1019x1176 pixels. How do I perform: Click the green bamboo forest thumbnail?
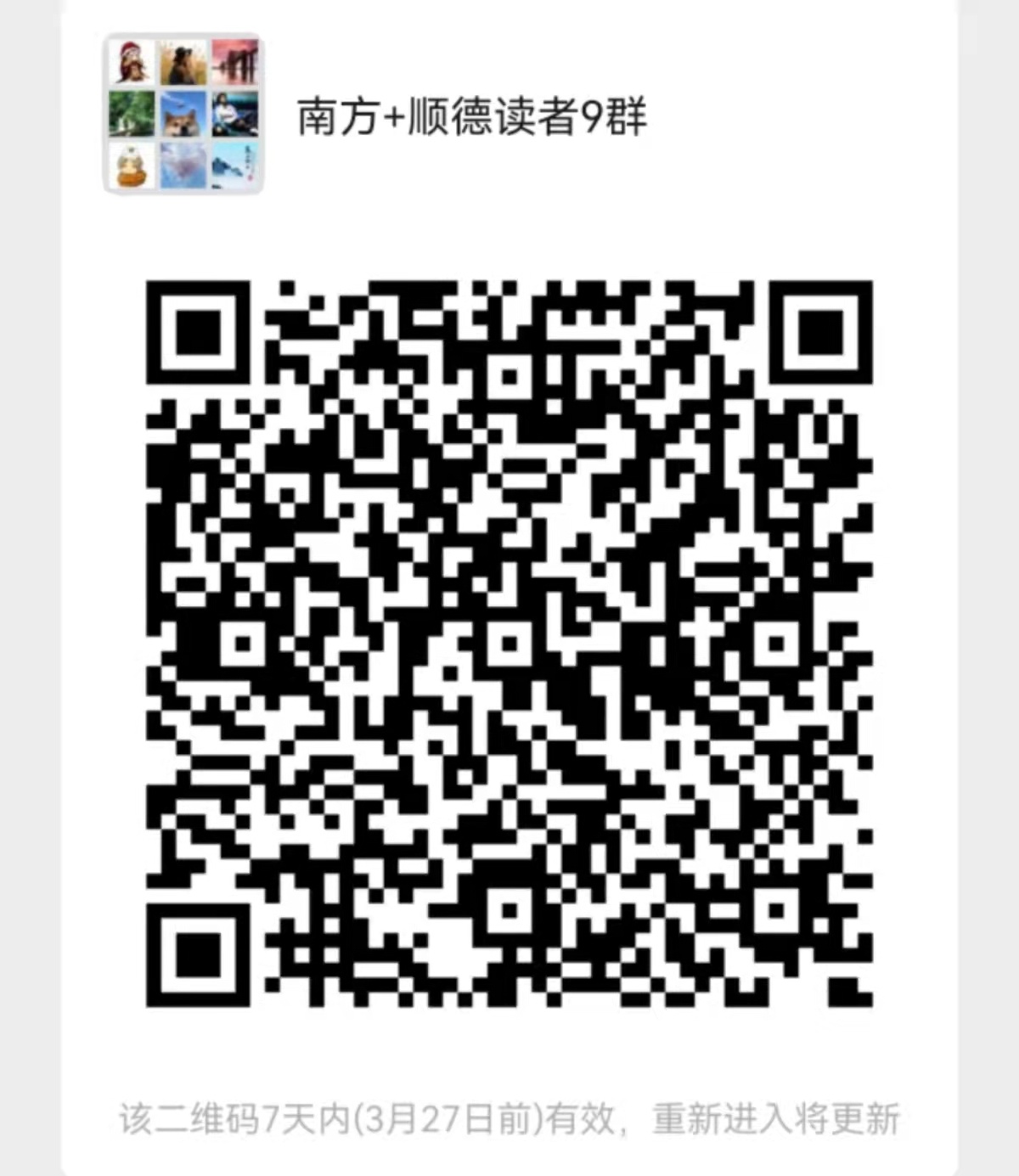pos(131,115)
